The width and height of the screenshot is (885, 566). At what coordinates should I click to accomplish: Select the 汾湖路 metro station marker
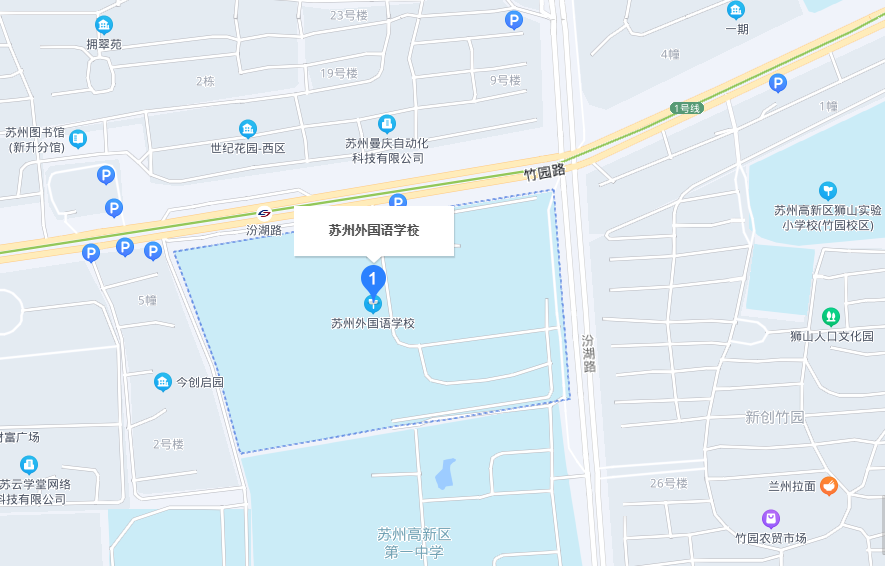[265, 213]
